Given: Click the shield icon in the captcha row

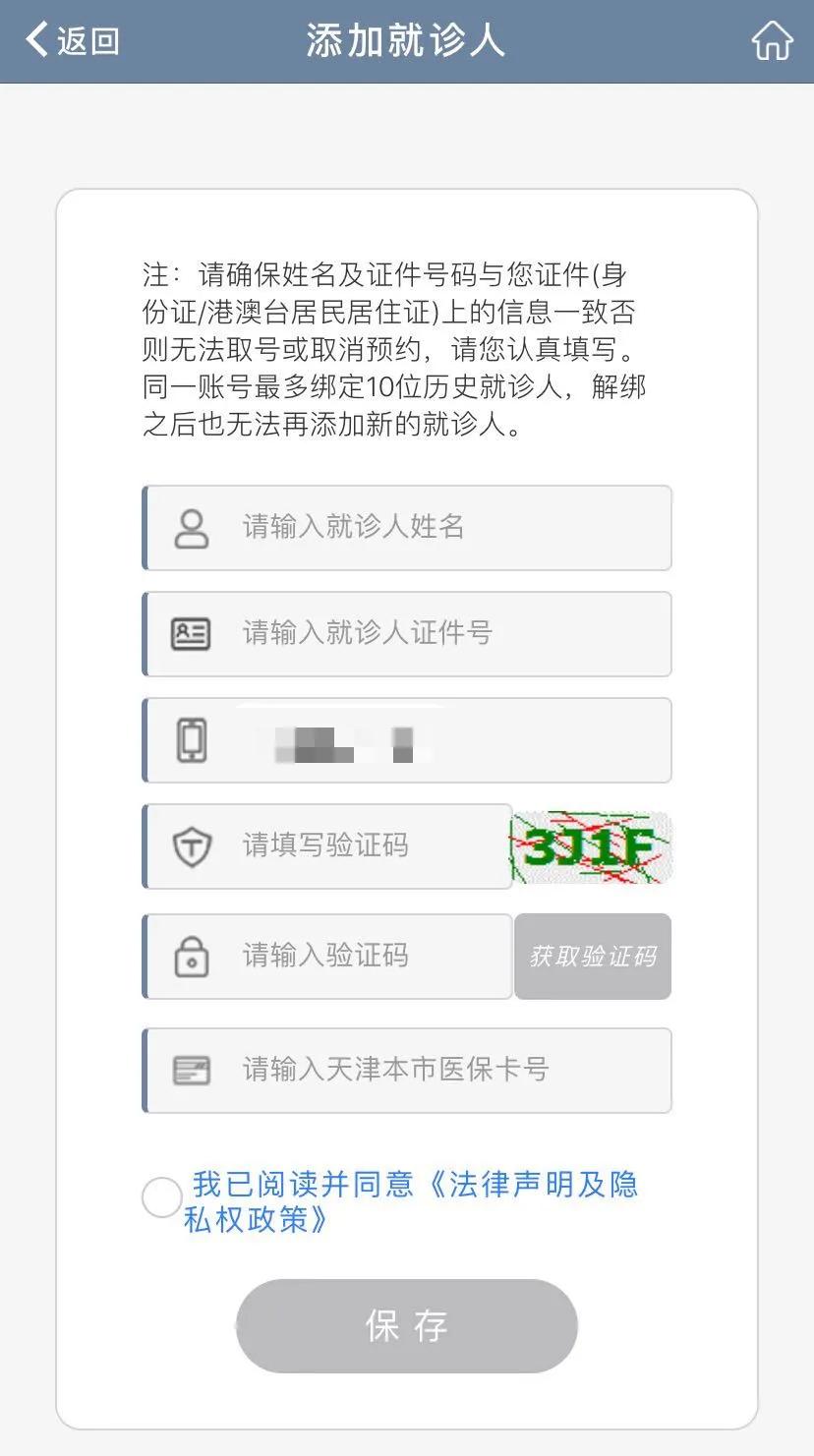Looking at the screenshot, I should (193, 846).
